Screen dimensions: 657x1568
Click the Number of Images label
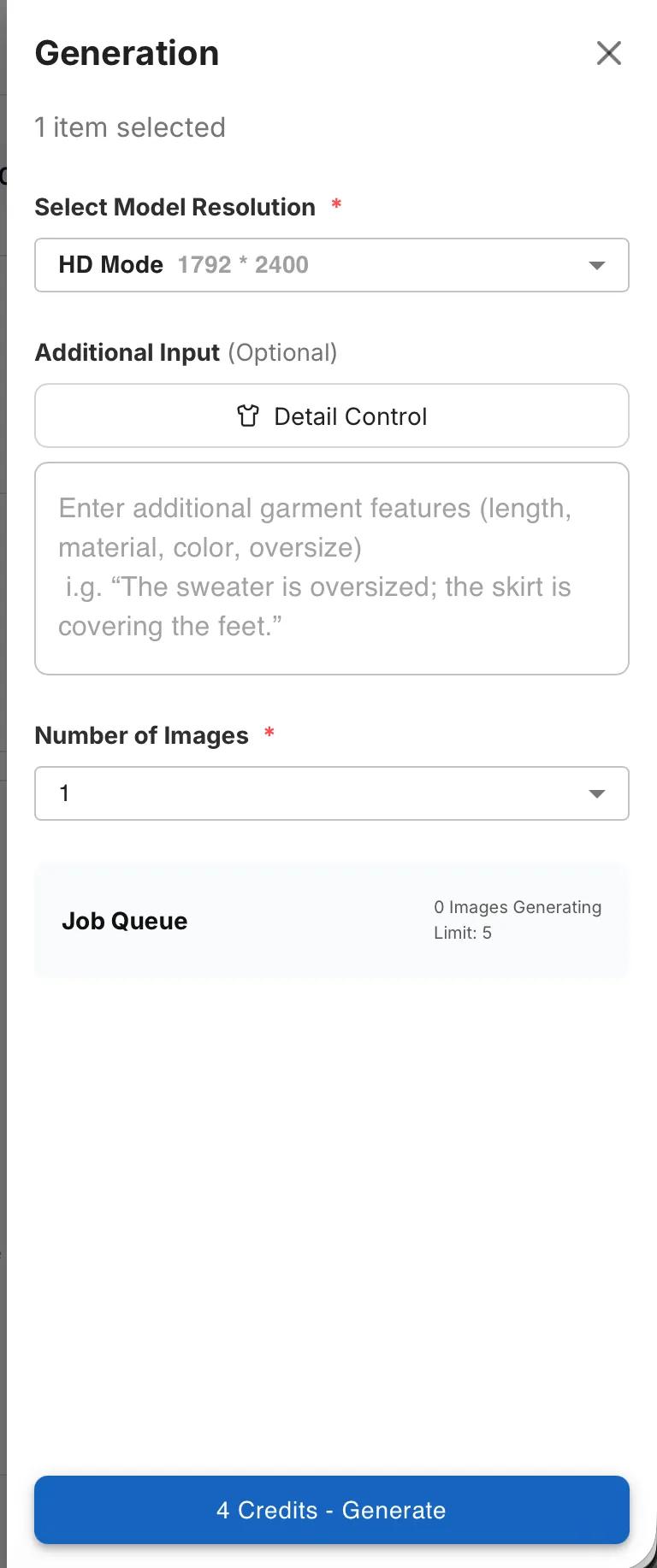(x=141, y=734)
